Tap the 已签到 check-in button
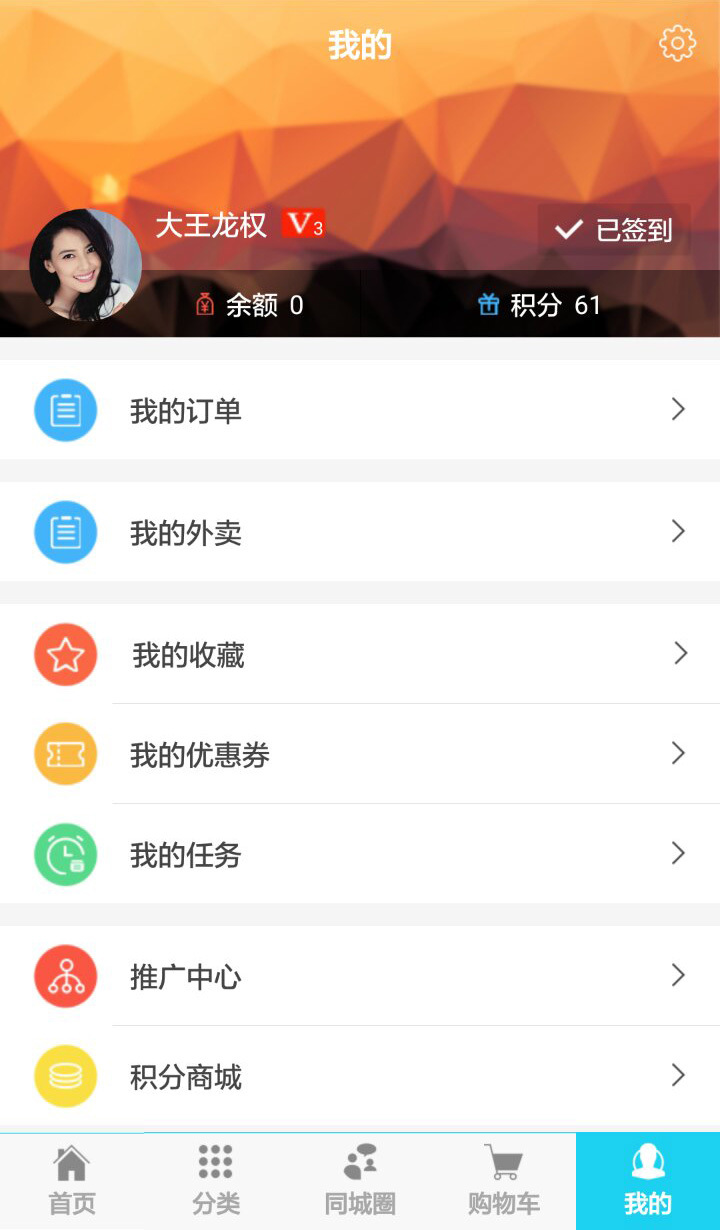Image resolution: width=720 pixels, height=1230 pixels. pos(614,230)
